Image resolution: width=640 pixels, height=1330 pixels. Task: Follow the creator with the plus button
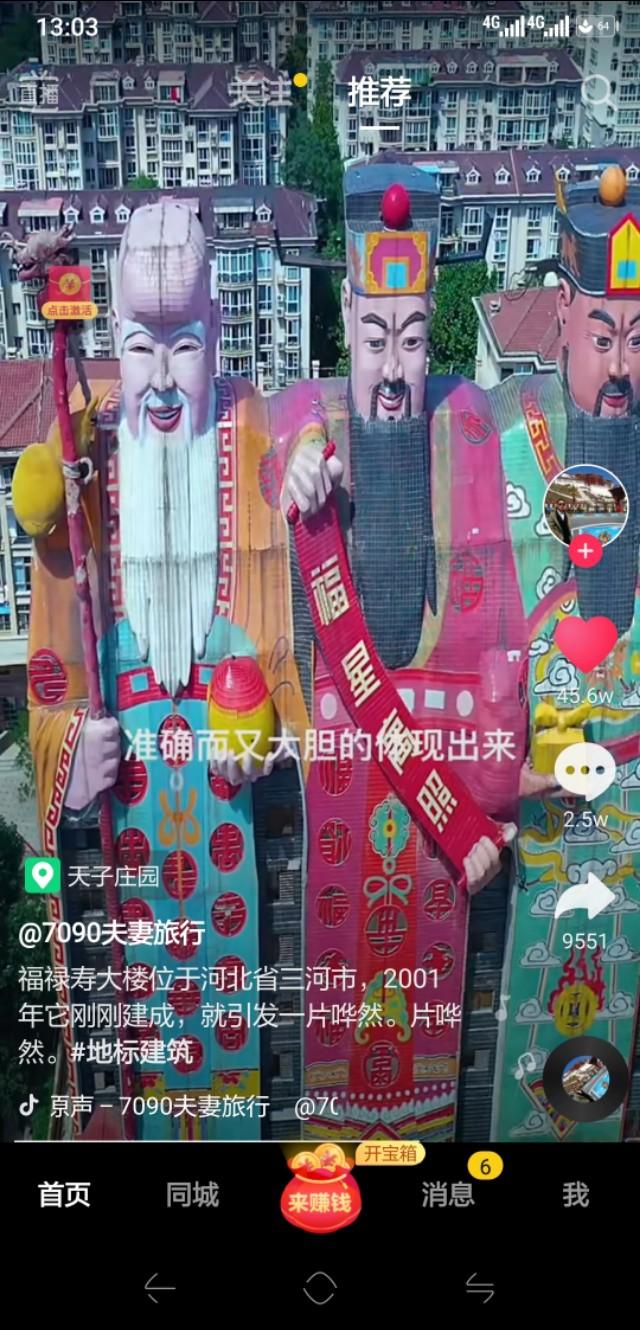tap(585, 551)
